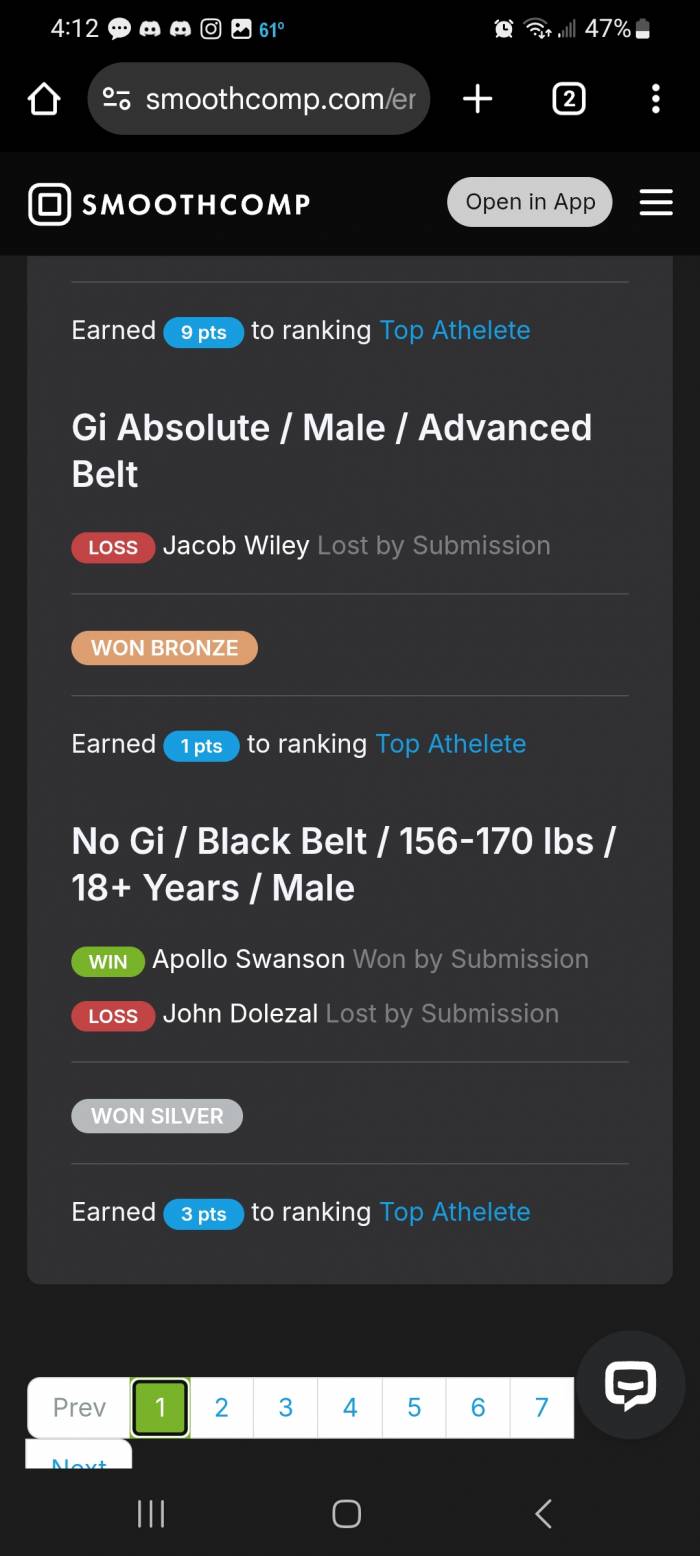
Task: Open Top Athelete link beside 3 pts
Action: (x=455, y=1212)
